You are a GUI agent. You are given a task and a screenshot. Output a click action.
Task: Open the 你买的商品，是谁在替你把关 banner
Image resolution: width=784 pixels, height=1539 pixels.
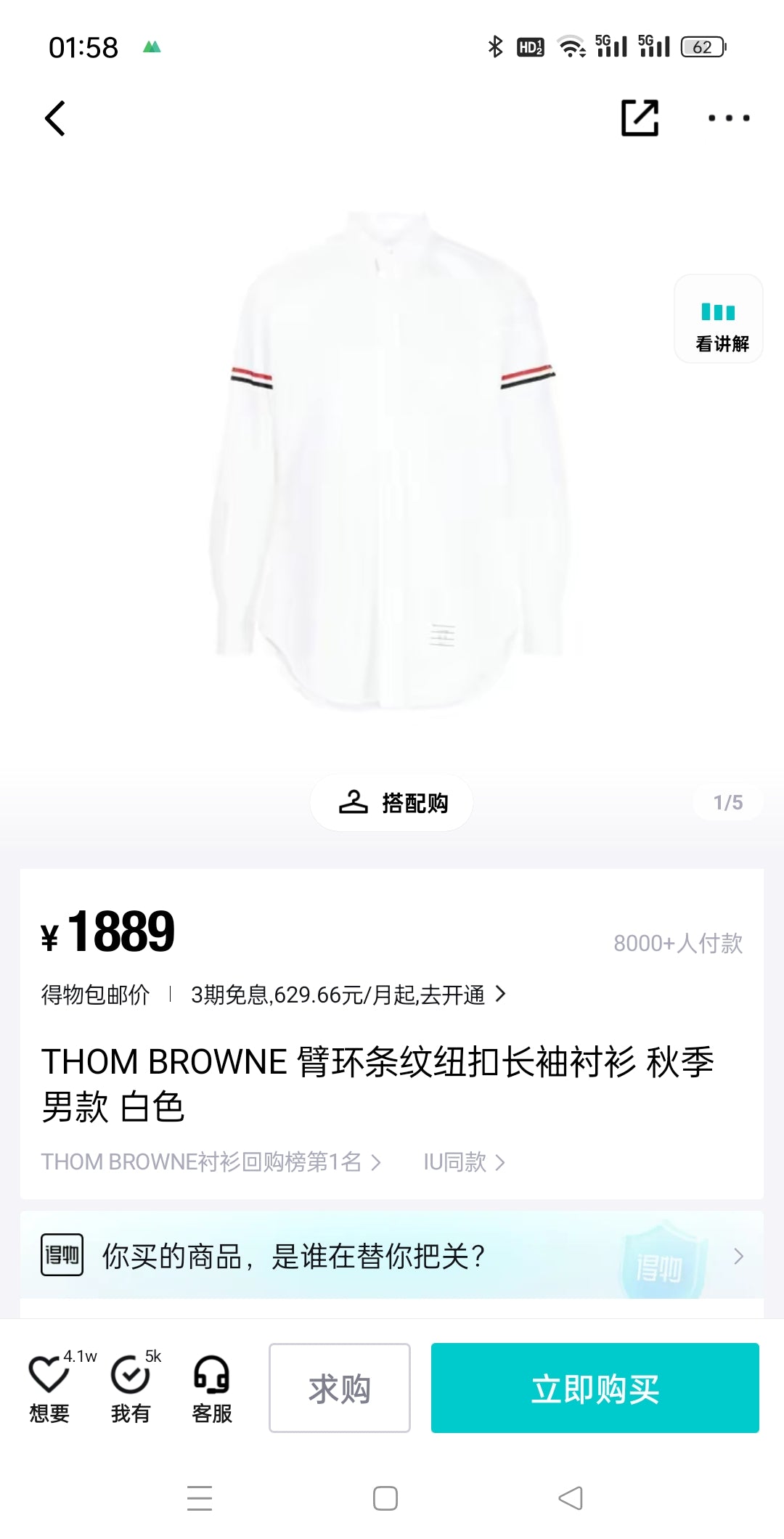[392, 1256]
